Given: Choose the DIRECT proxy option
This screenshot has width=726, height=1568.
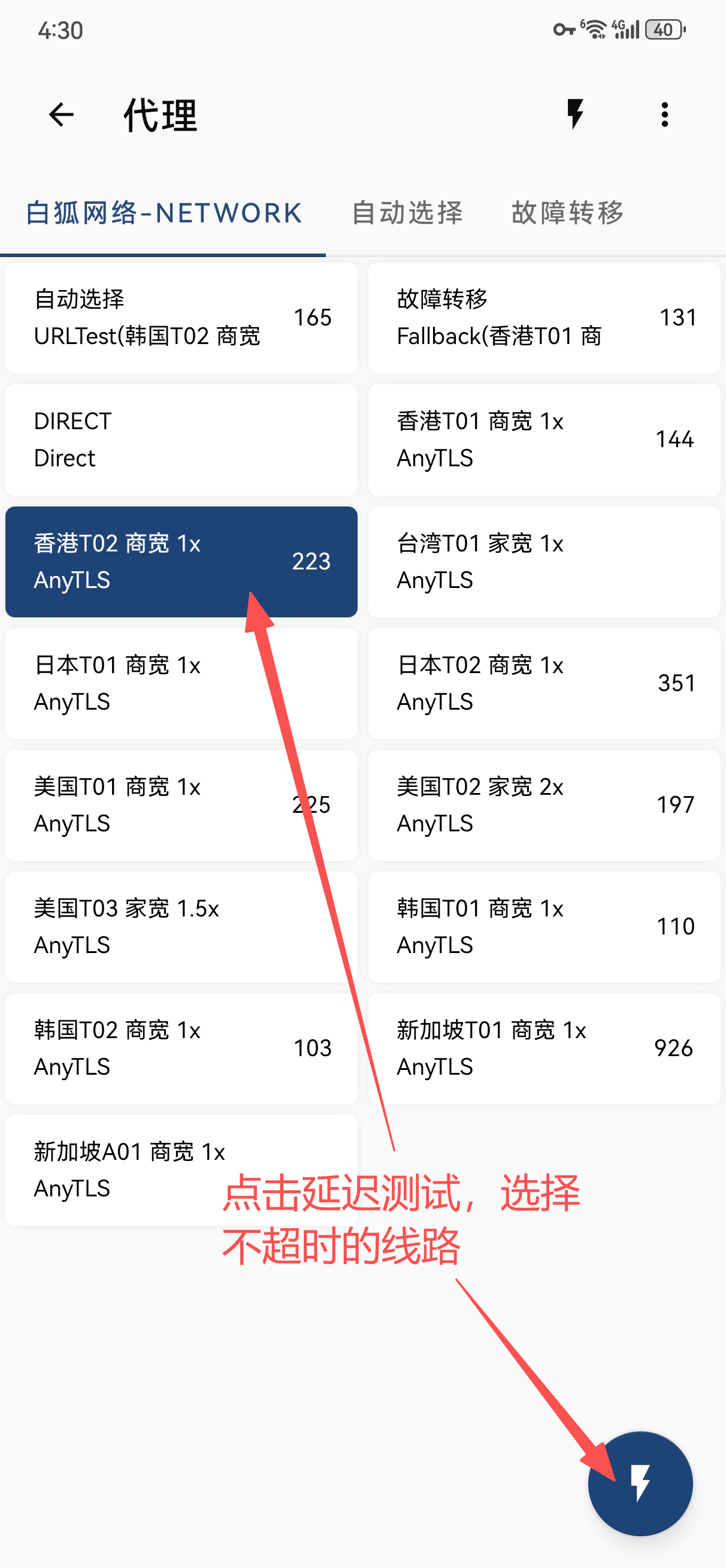Looking at the screenshot, I should [181, 439].
